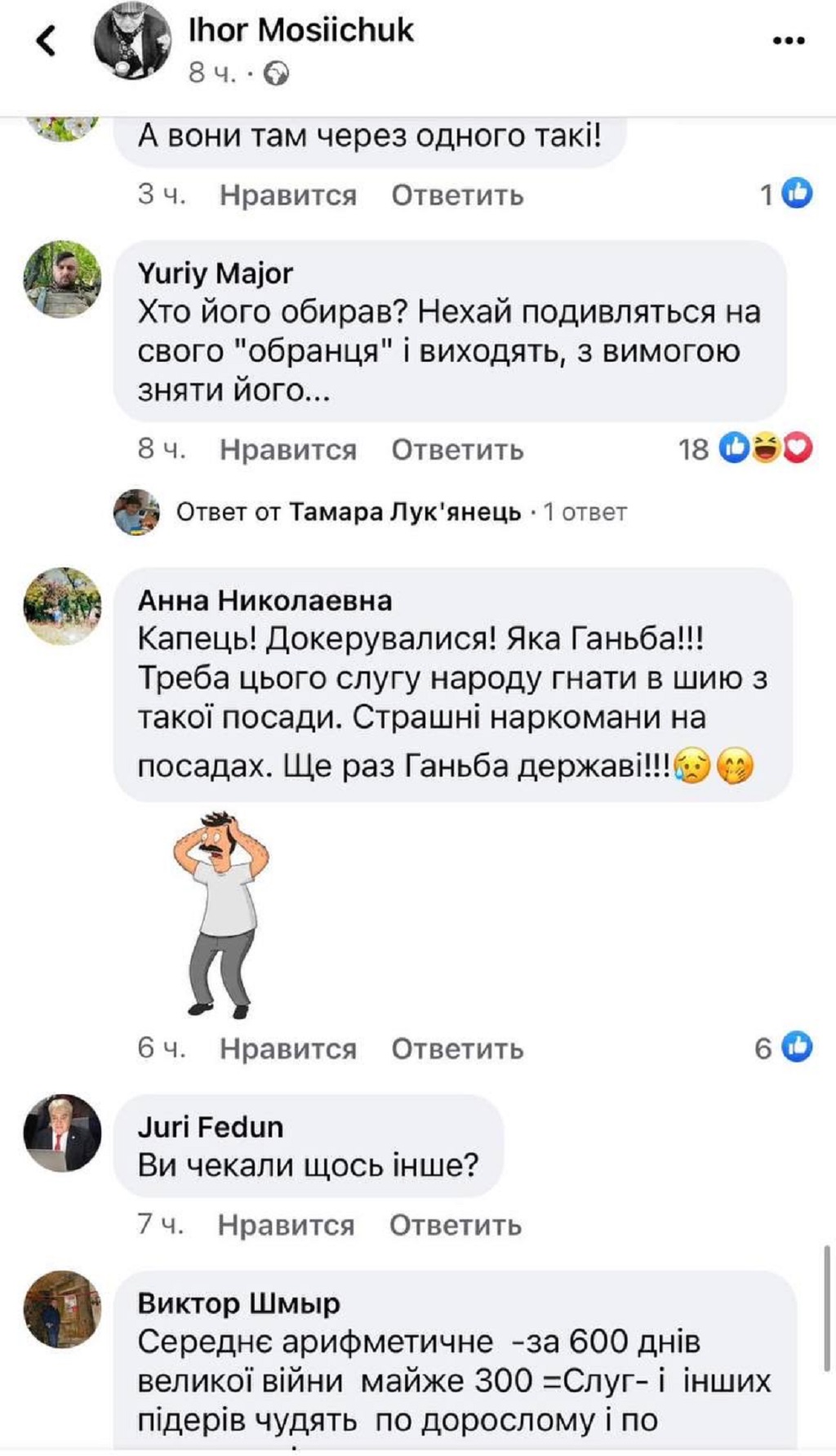Reply to Yuriy Major's comment
The width and height of the screenshot is (836, 1456).
(456, 450)
